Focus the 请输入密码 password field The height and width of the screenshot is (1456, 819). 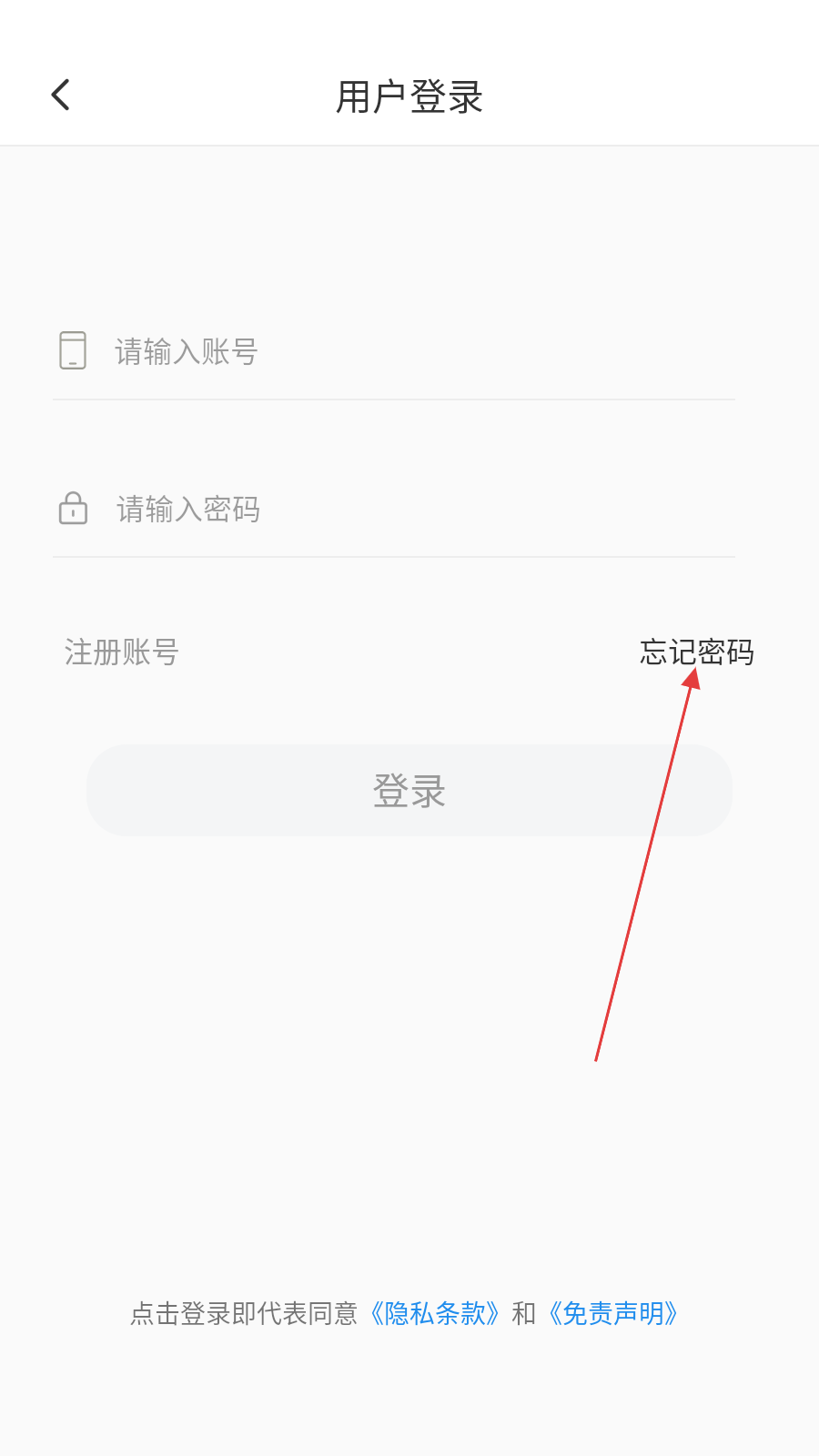click(394, 509)
